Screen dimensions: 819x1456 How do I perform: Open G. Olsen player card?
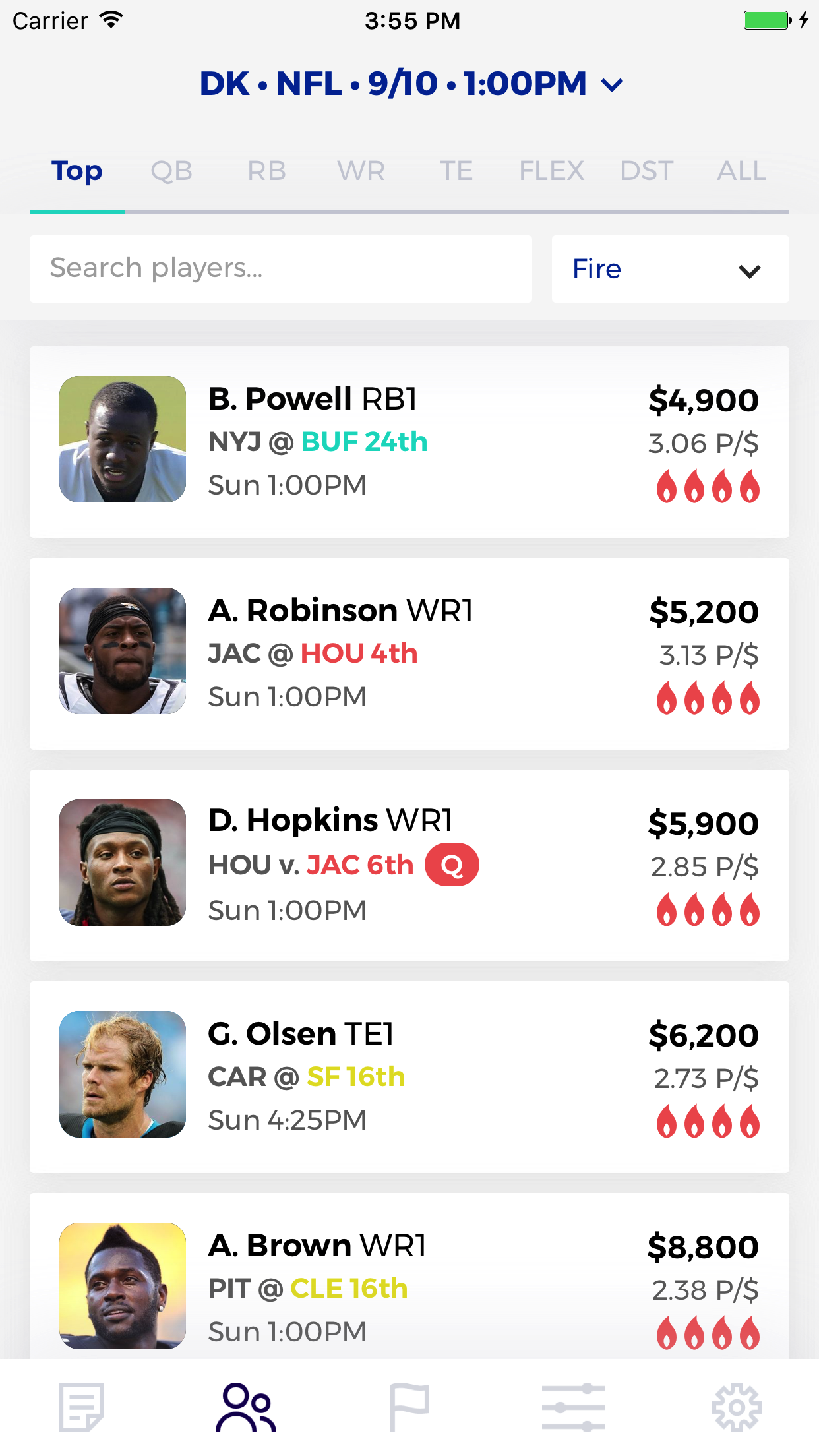tap(409, 1077)
